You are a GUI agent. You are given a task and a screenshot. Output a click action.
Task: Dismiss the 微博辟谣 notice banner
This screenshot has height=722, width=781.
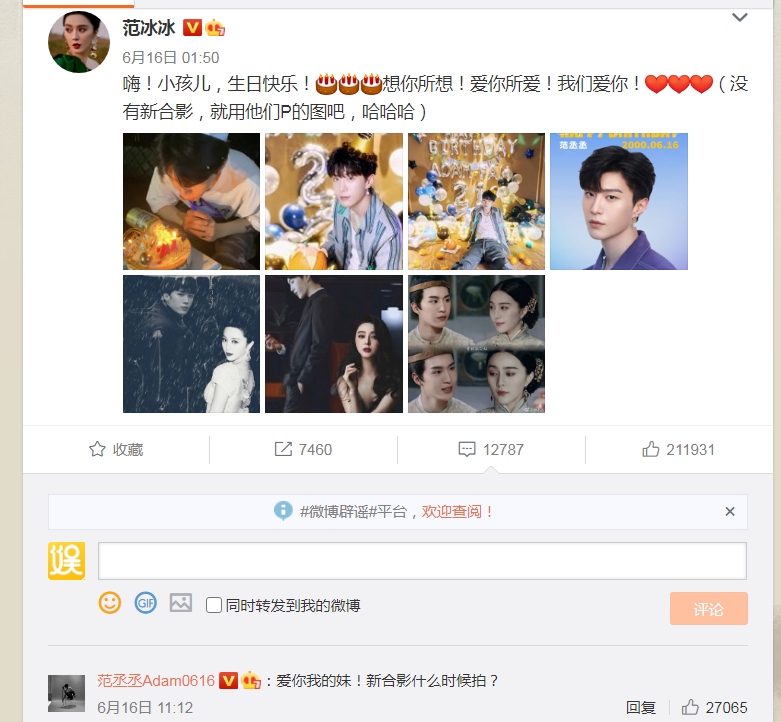coord(730,511)
